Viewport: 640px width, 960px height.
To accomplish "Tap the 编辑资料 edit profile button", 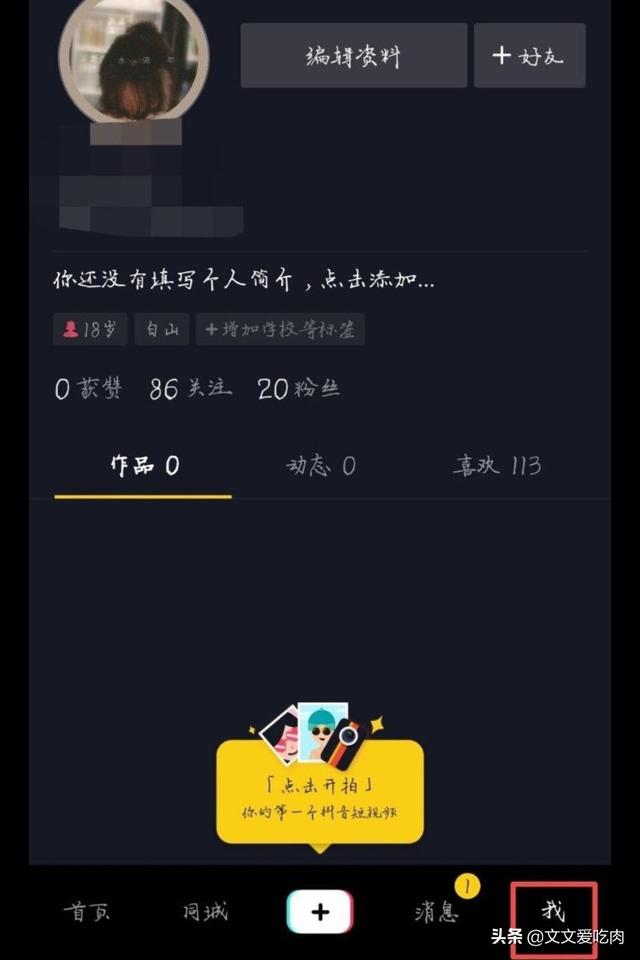I will point(353,56).
